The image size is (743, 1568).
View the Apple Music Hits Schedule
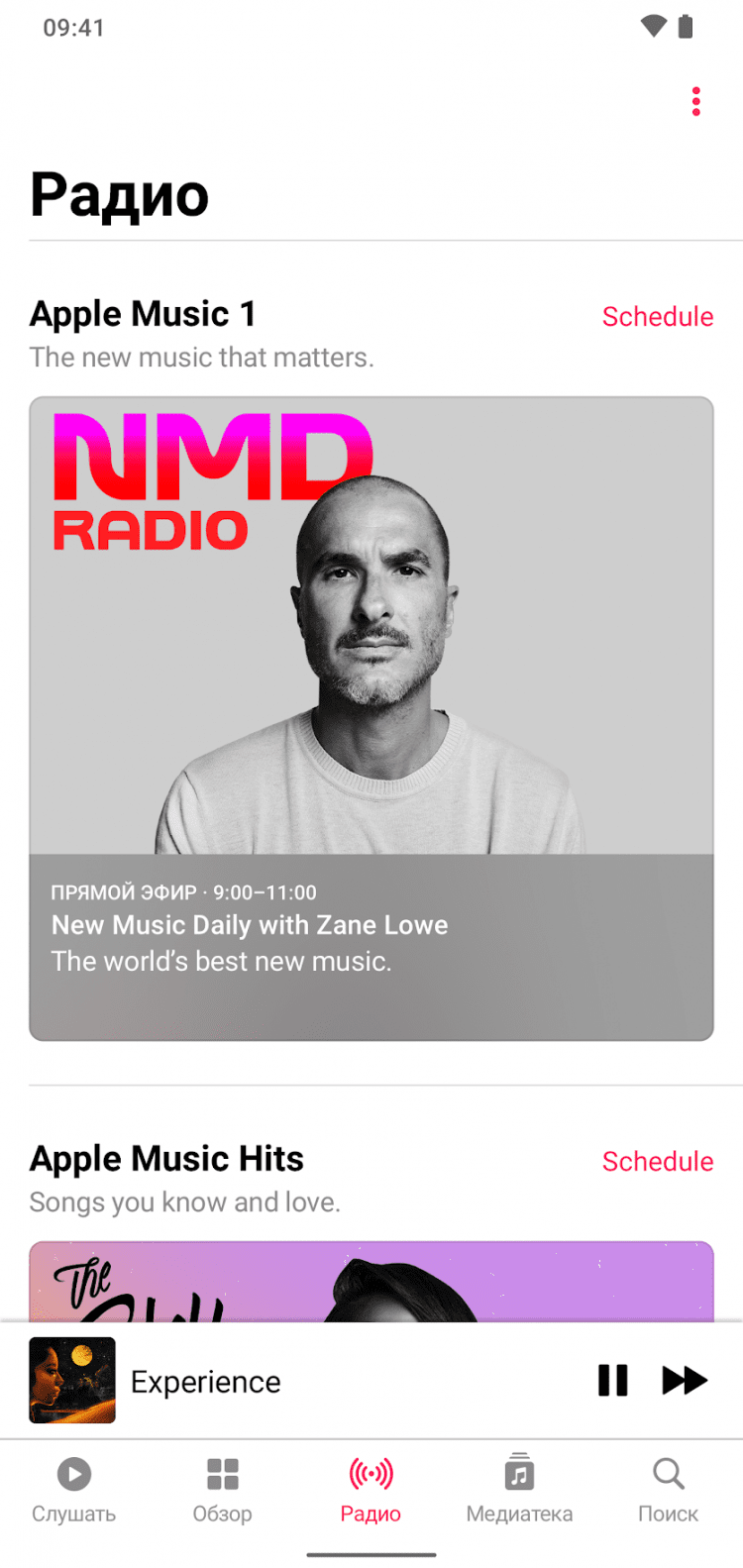click(657, 1162)
